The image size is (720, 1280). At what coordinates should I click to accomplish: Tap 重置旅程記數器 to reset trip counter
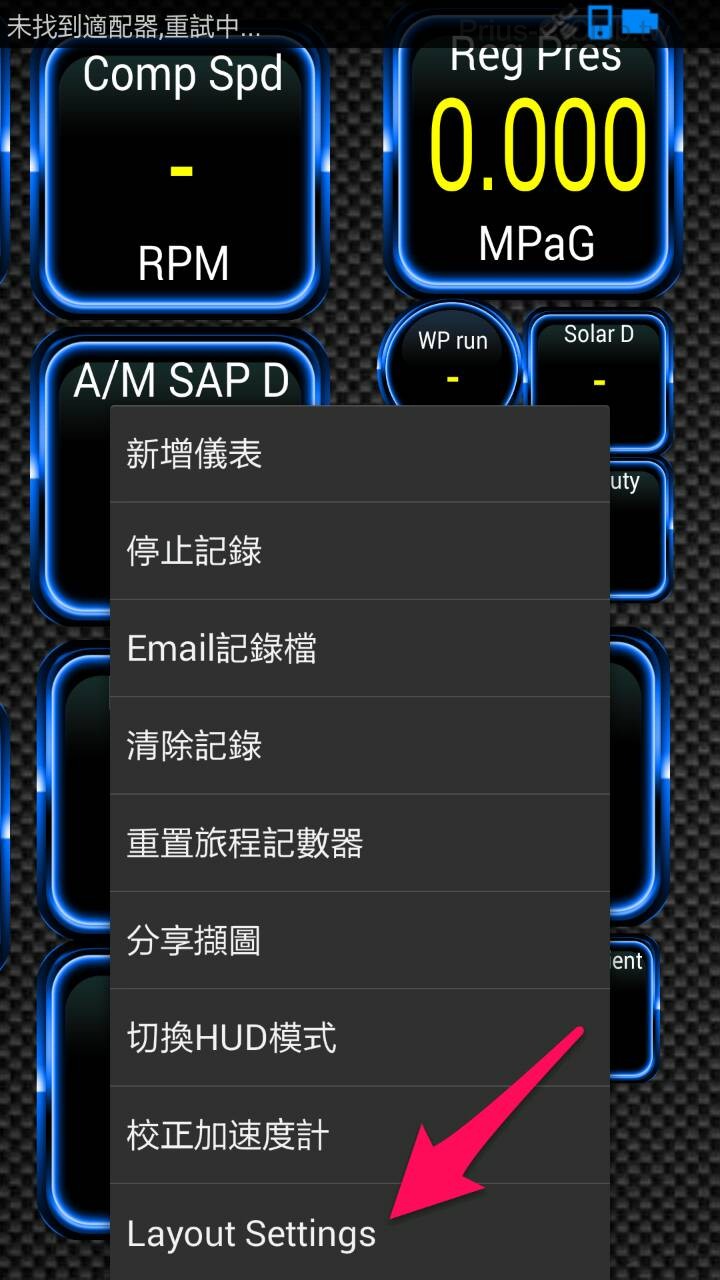click(x=358, y=843)
